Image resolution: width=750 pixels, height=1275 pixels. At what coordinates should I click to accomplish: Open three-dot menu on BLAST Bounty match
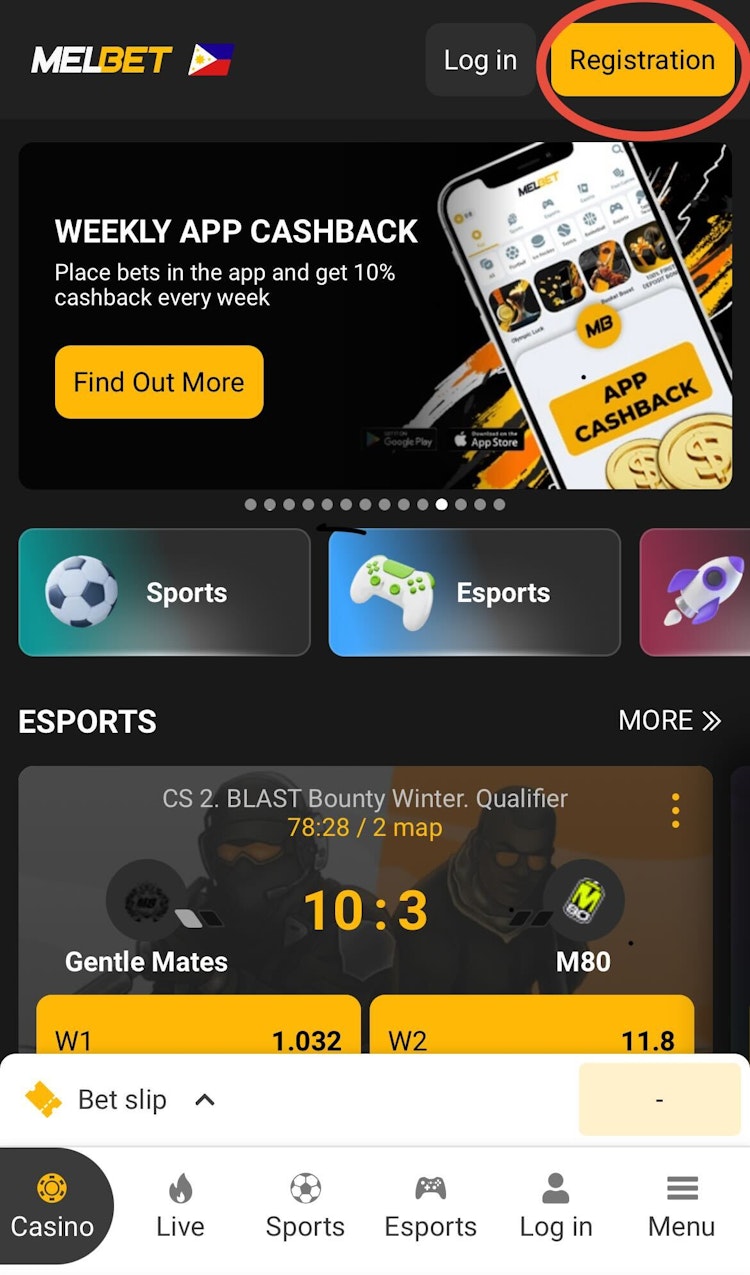676,811
